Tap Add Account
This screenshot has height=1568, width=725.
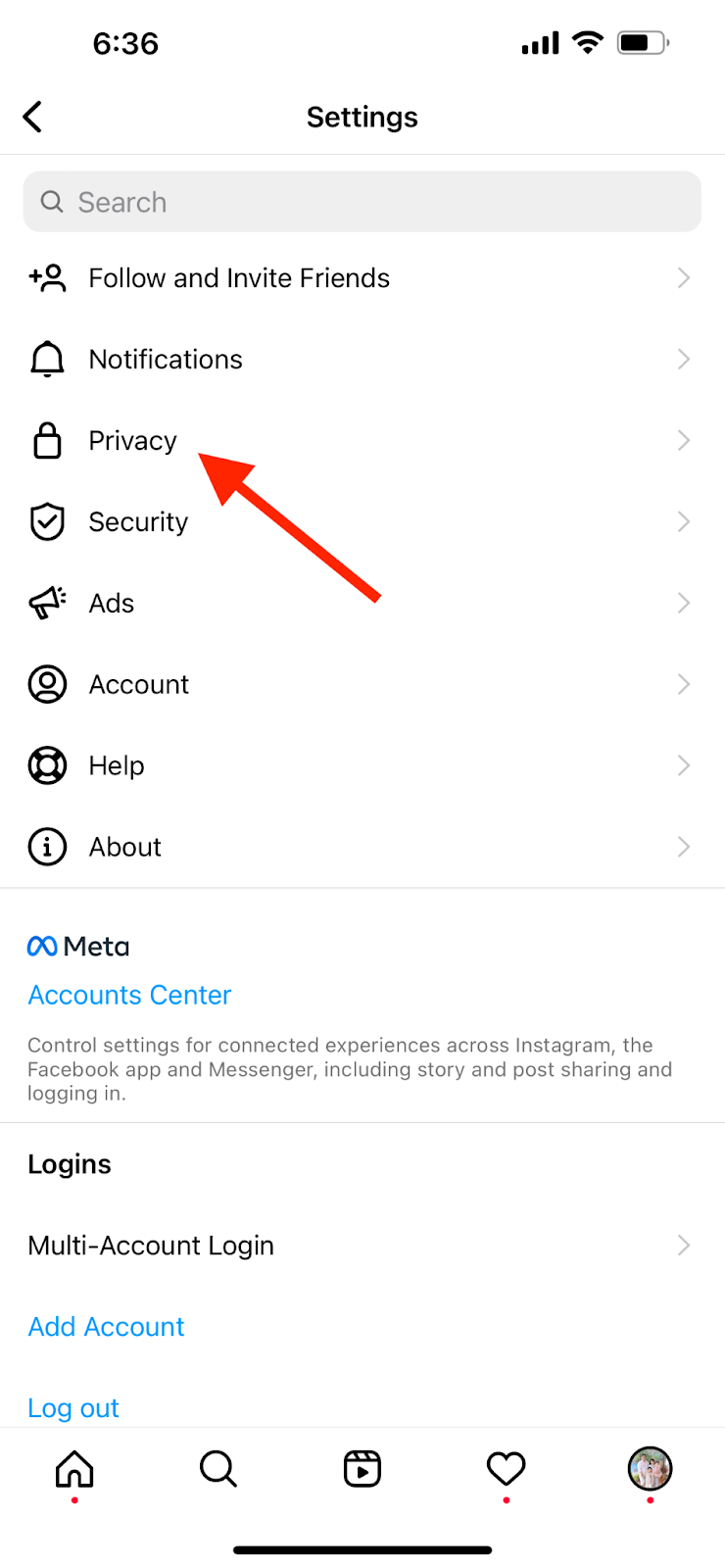click(x=106, y=1327)
